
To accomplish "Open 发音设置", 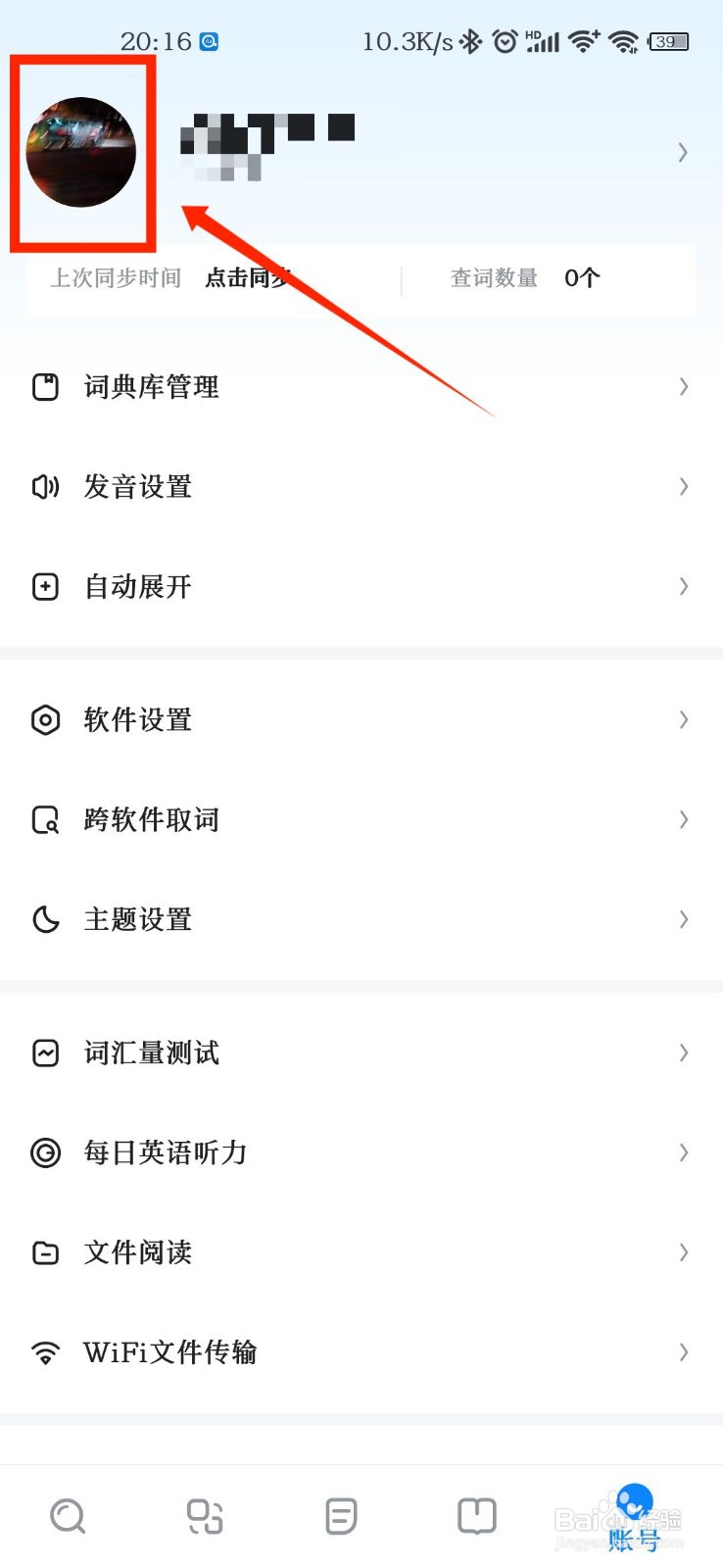I will [x=138, y=487].
